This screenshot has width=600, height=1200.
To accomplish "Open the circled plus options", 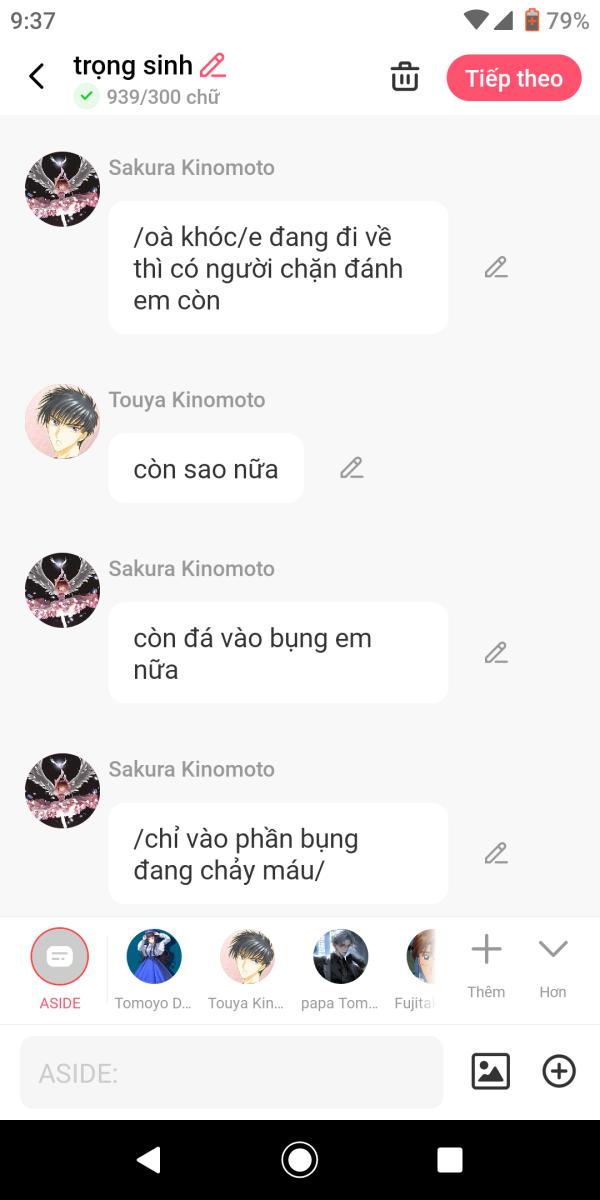I will click(x=559, y=1072).
